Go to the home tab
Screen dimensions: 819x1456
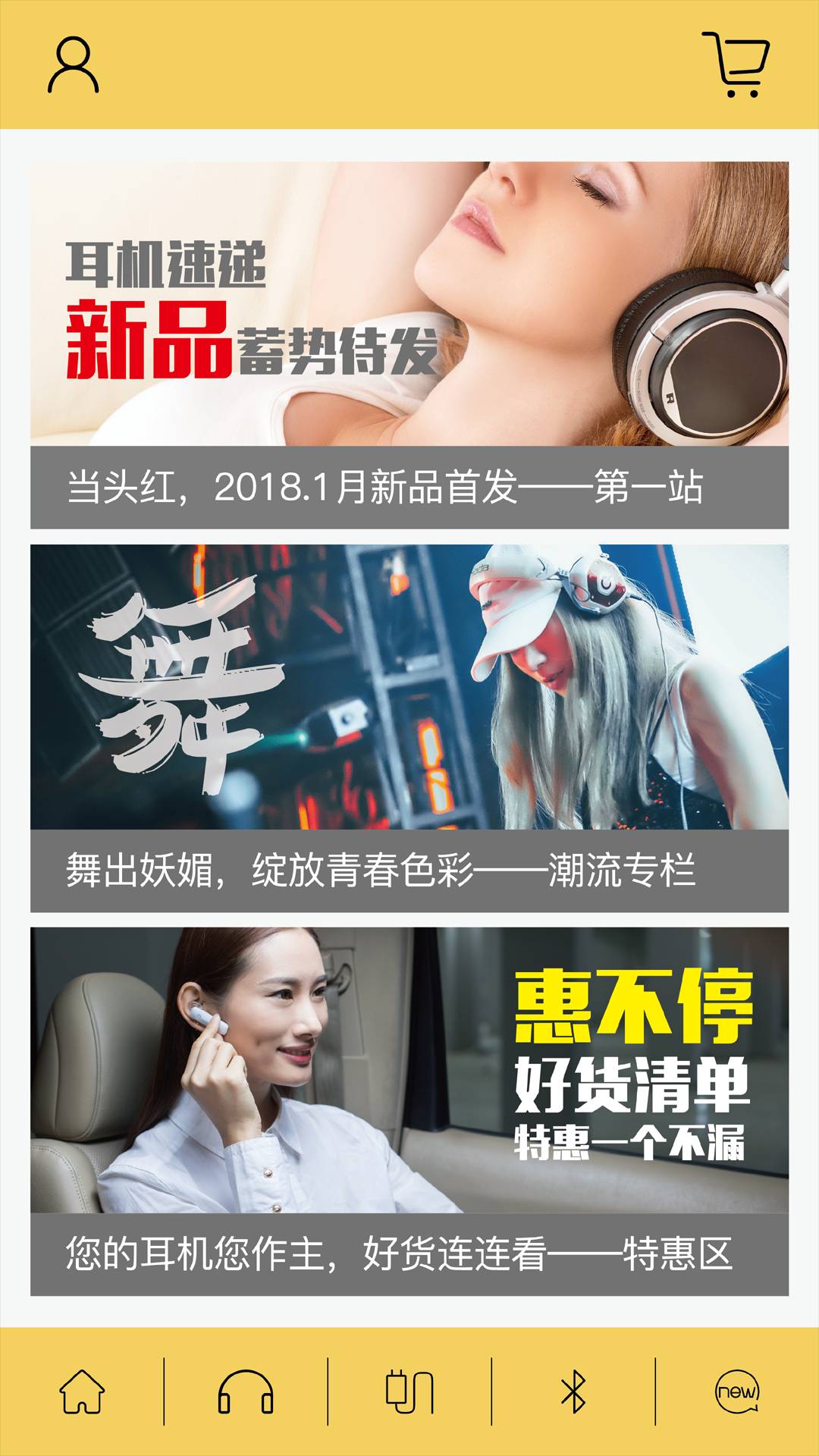click(x=82, y=1392)
